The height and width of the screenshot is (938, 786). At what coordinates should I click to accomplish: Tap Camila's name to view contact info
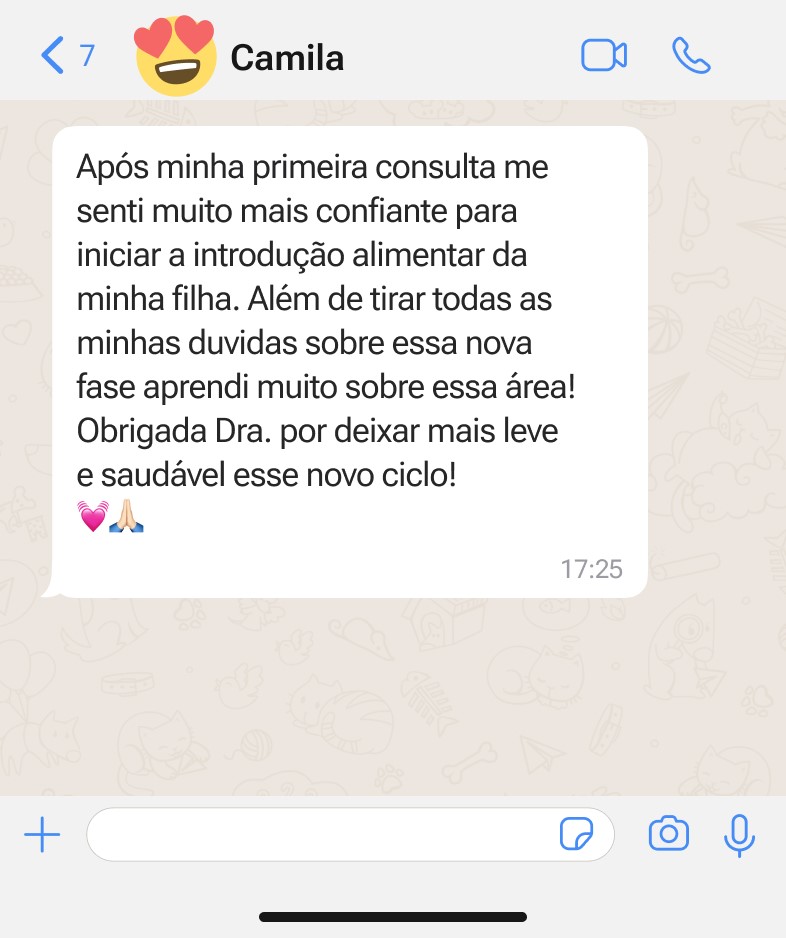(287, 58)
